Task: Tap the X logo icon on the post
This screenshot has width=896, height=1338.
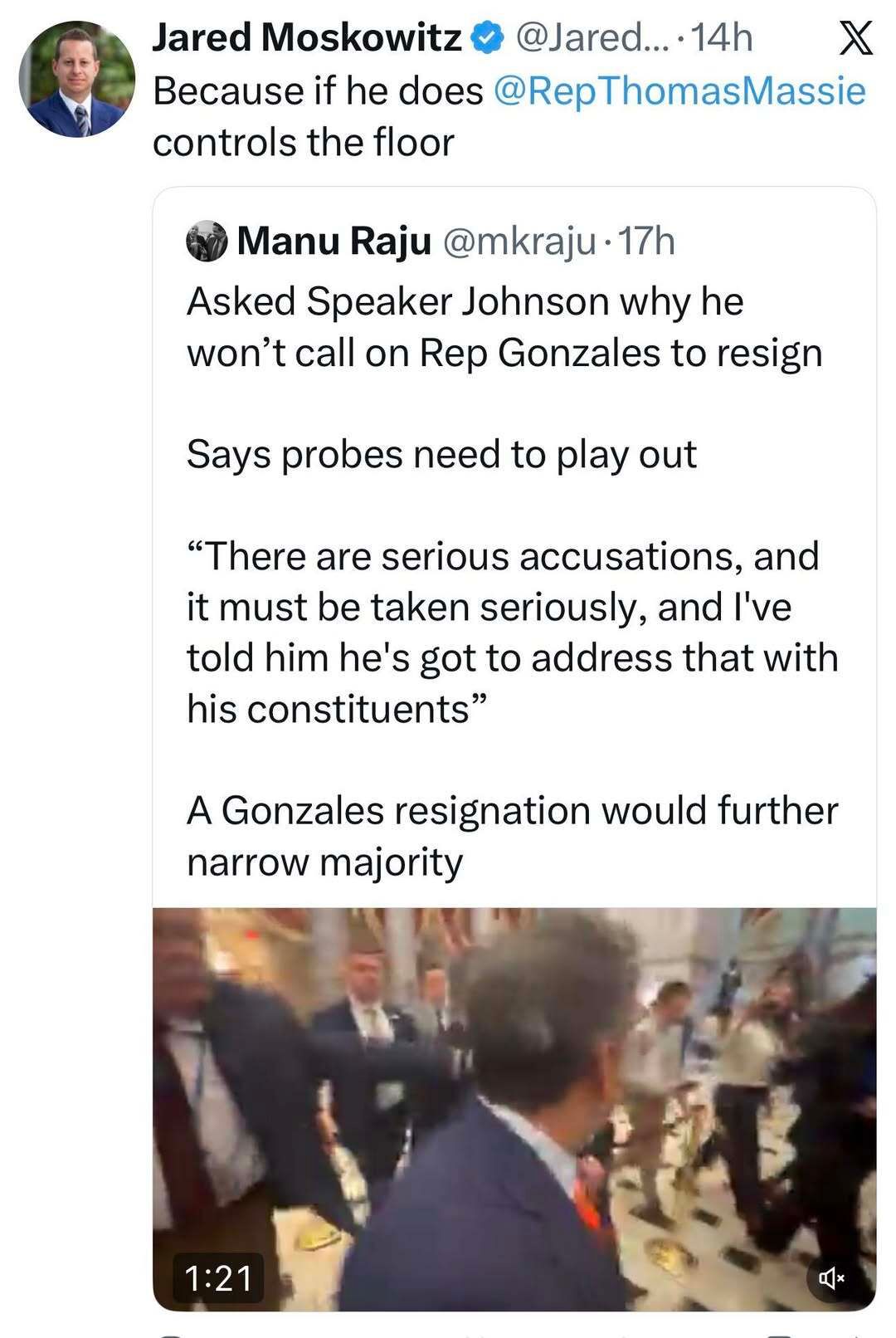Action: [x=855, y=38]
